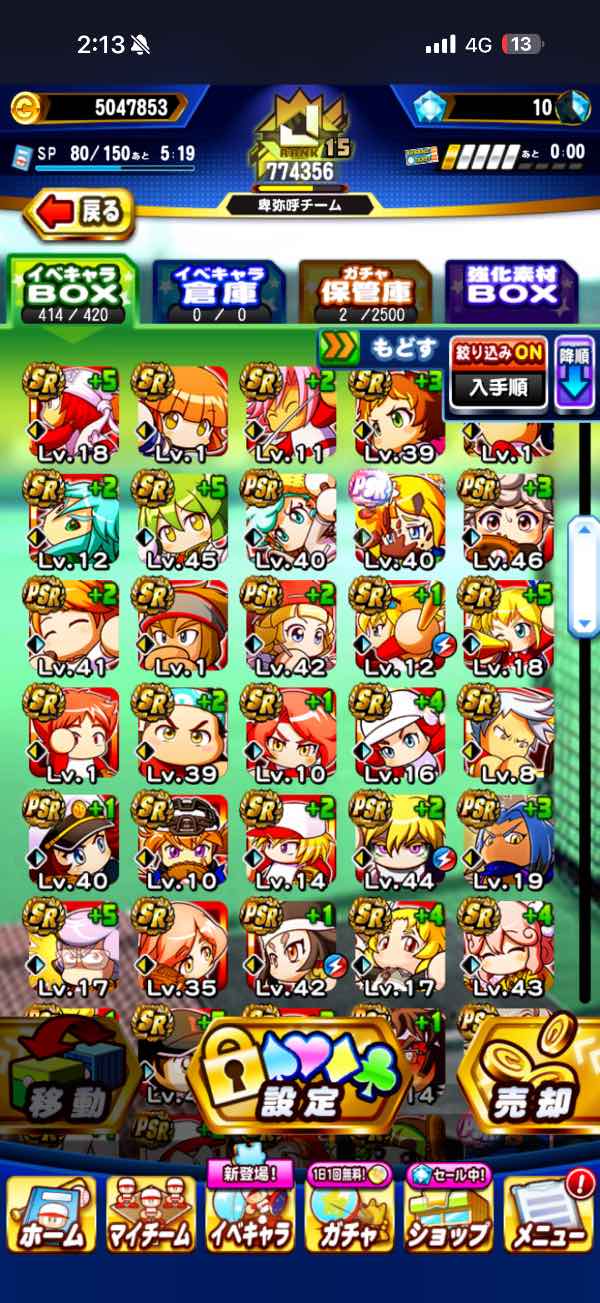Go back with the 戻る button

point(79,212)
